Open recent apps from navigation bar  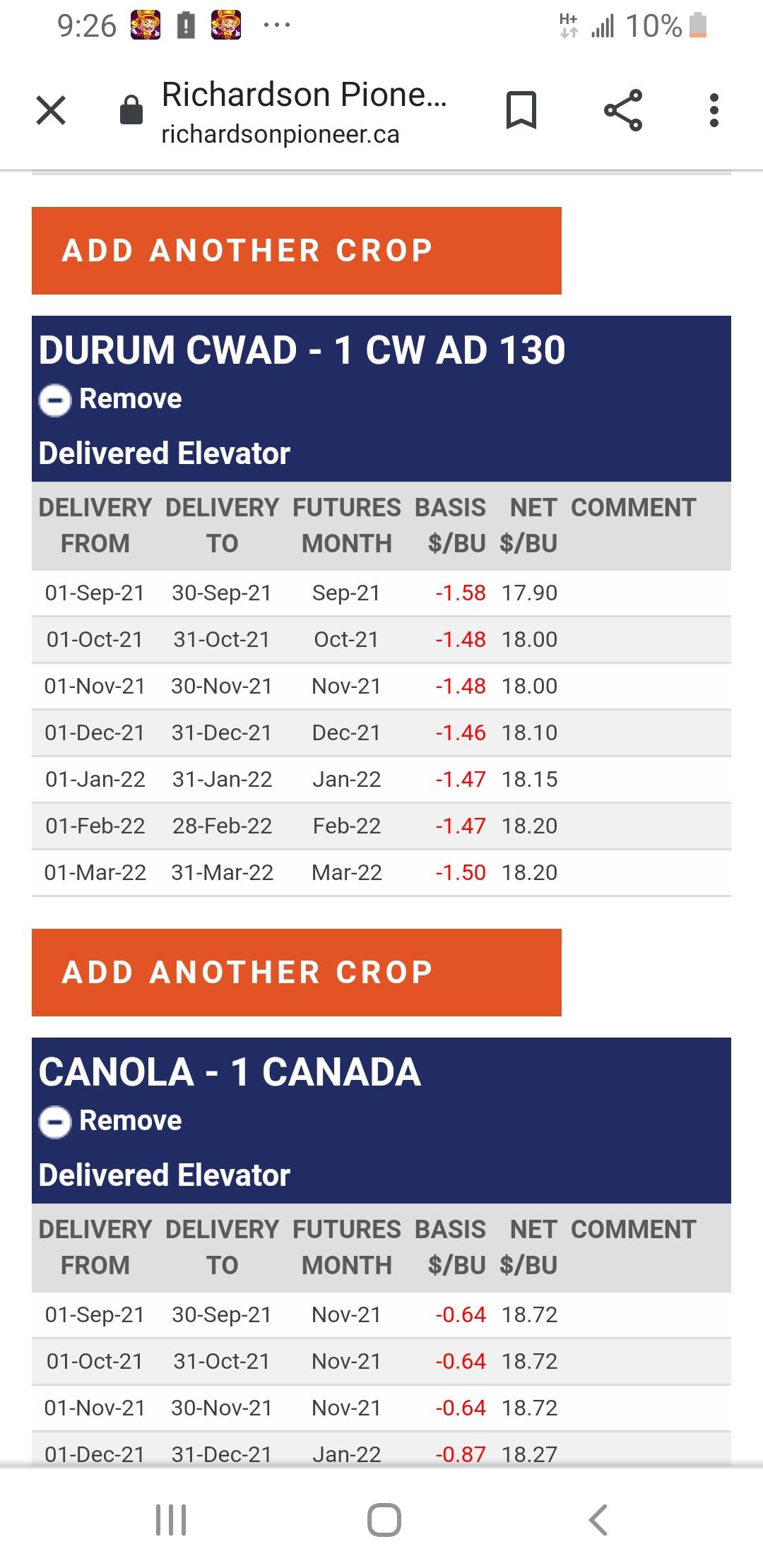coord(171,1519)
